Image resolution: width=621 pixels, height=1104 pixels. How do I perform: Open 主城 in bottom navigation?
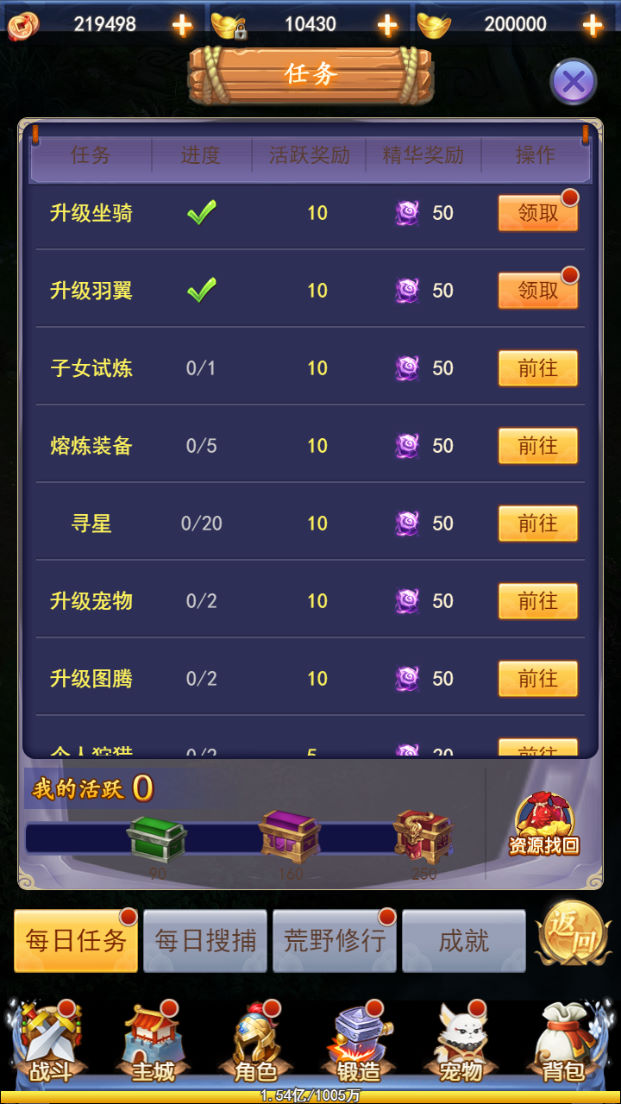(152, 1044)
